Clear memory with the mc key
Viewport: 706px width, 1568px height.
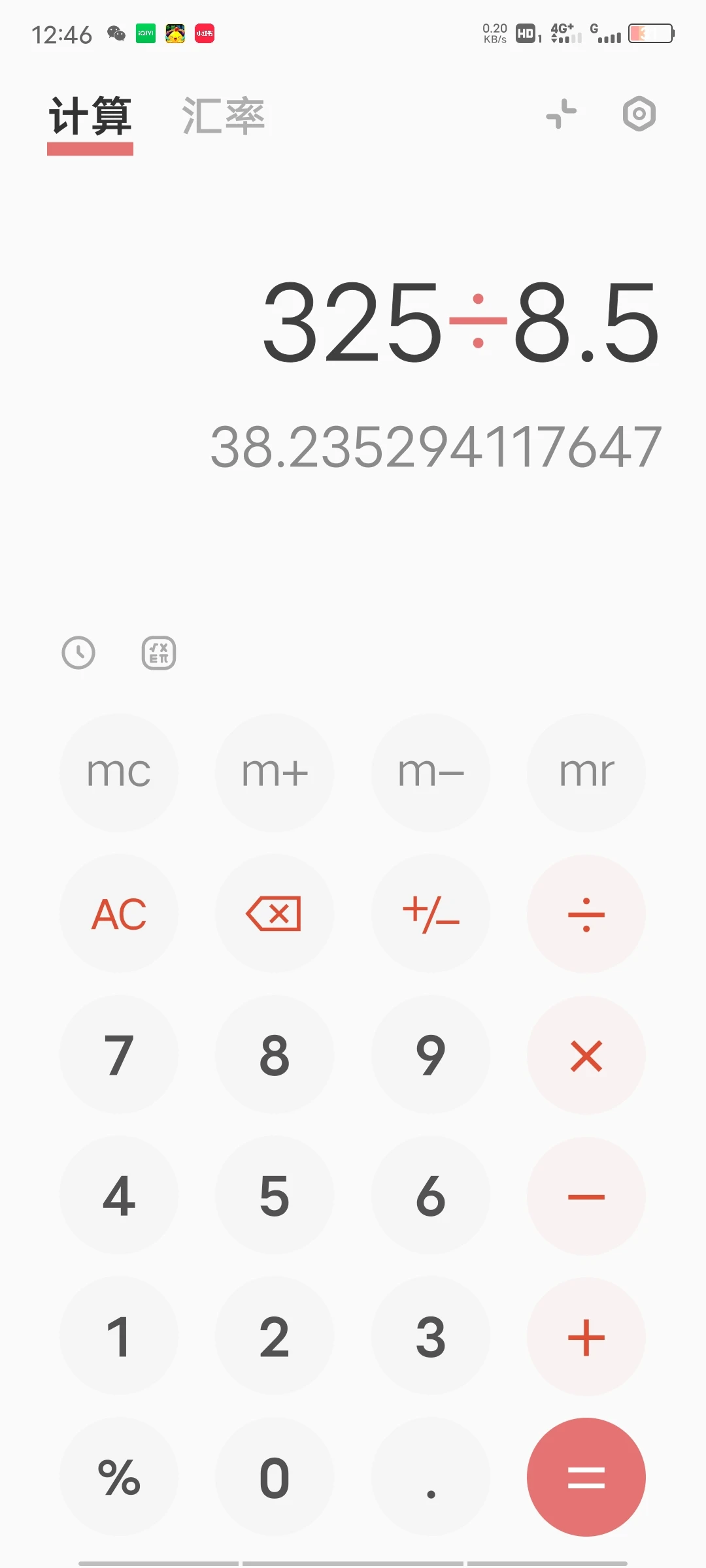pos(119,773)
